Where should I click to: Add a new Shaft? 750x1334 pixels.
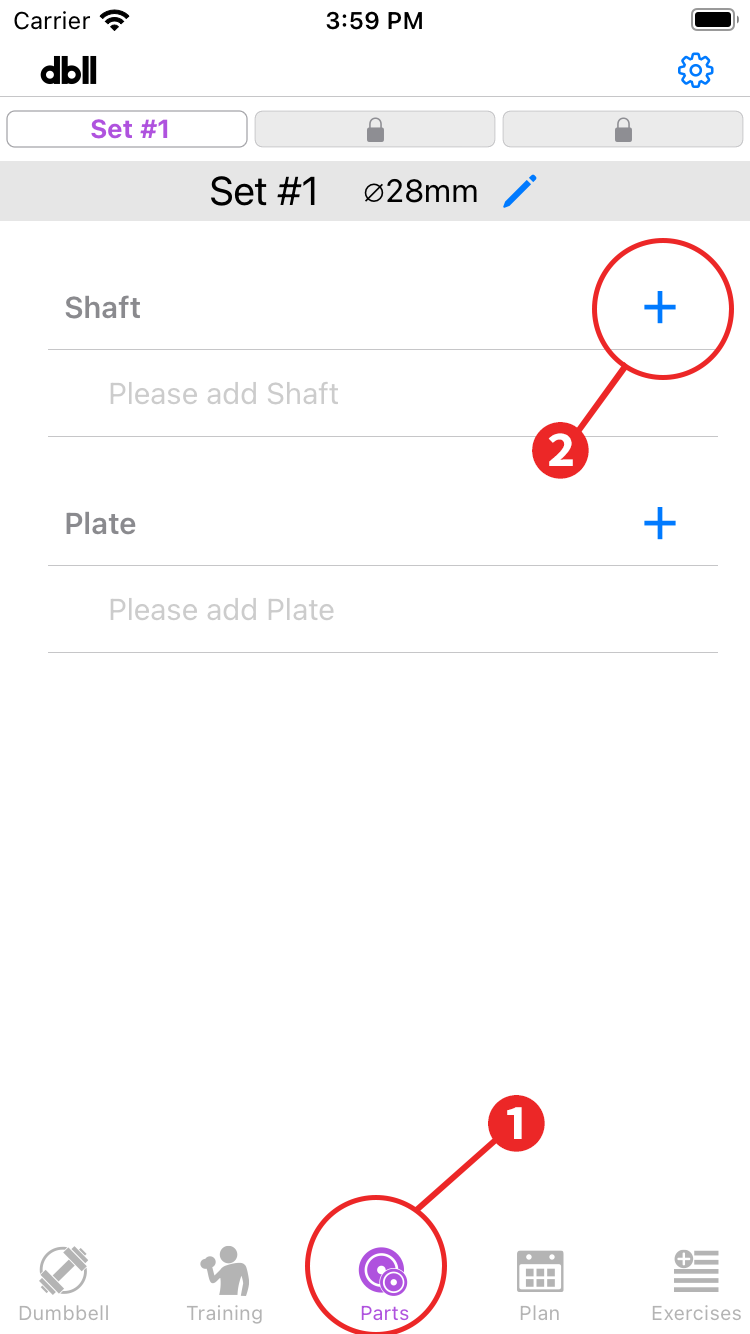(x=659, y=308)
